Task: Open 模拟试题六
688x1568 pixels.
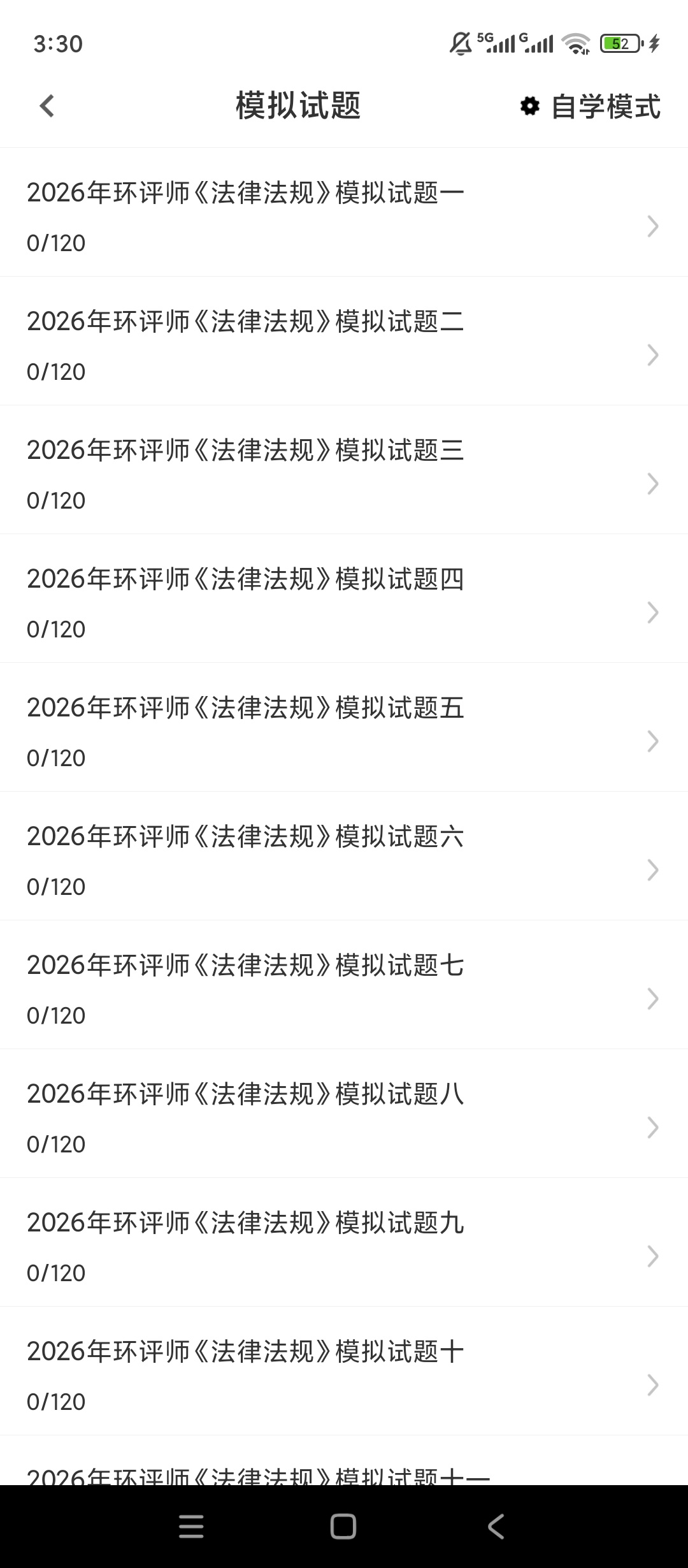Action: pyautogui.click(x=344, y=857)
